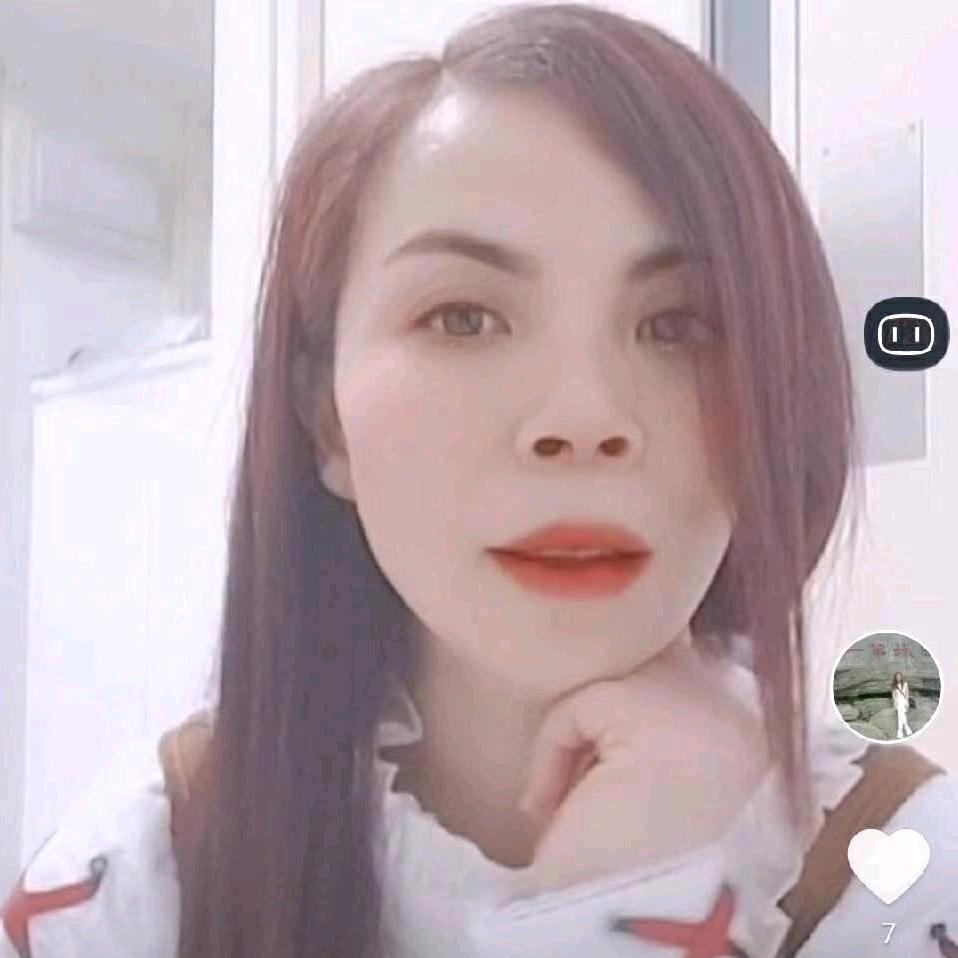This screenshot has height=958, width=958.
Task: Open the creator's round profile picture
Action: click(x=886, y=687)
